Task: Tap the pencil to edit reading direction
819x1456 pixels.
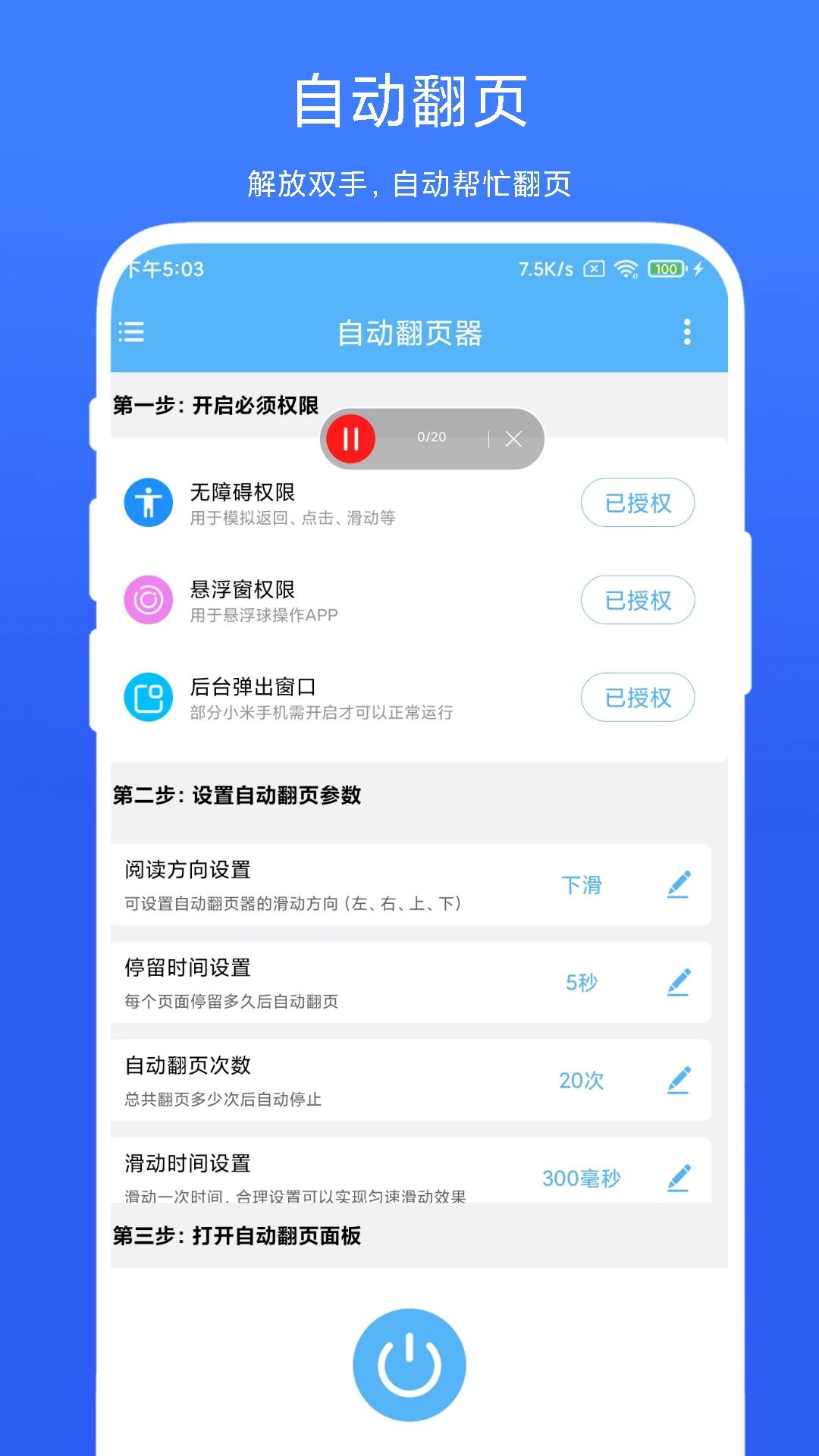Action: point(679,884)
